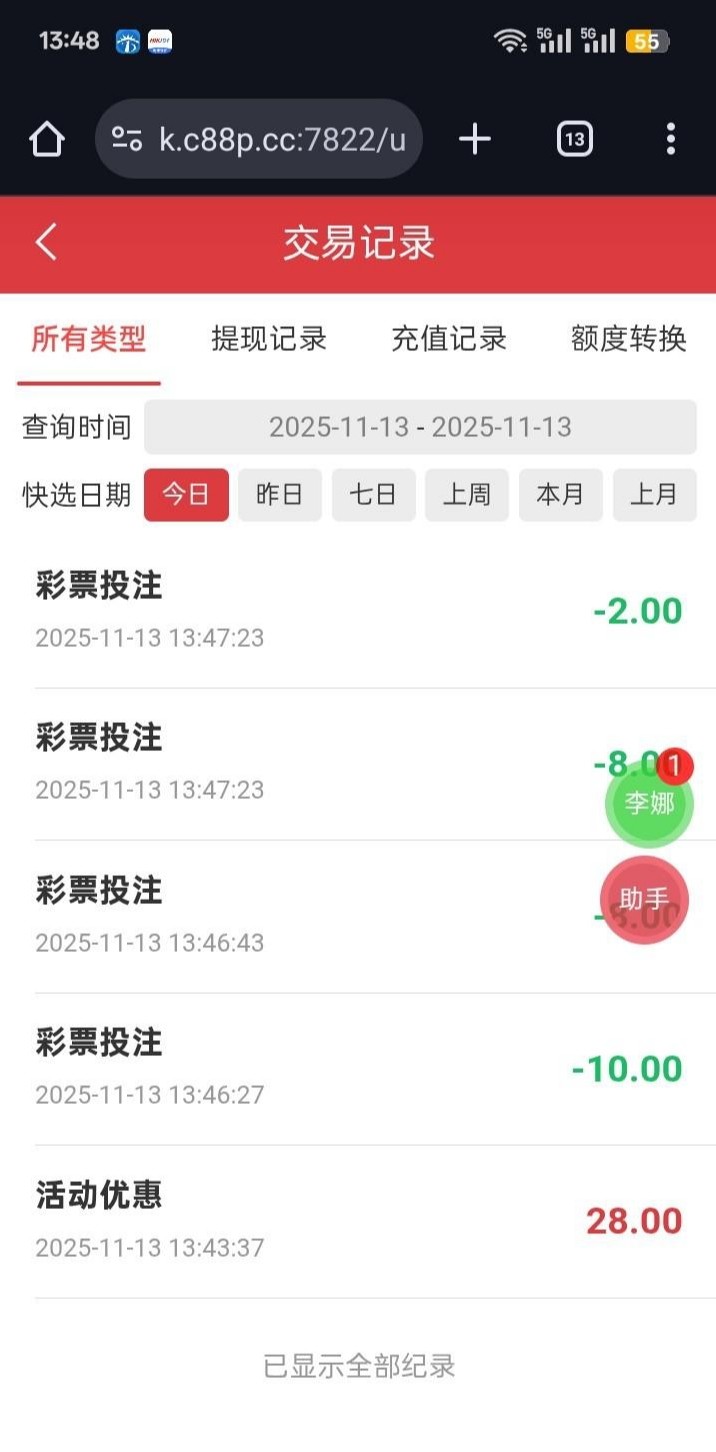Go back from 交易记录 page

46,243
